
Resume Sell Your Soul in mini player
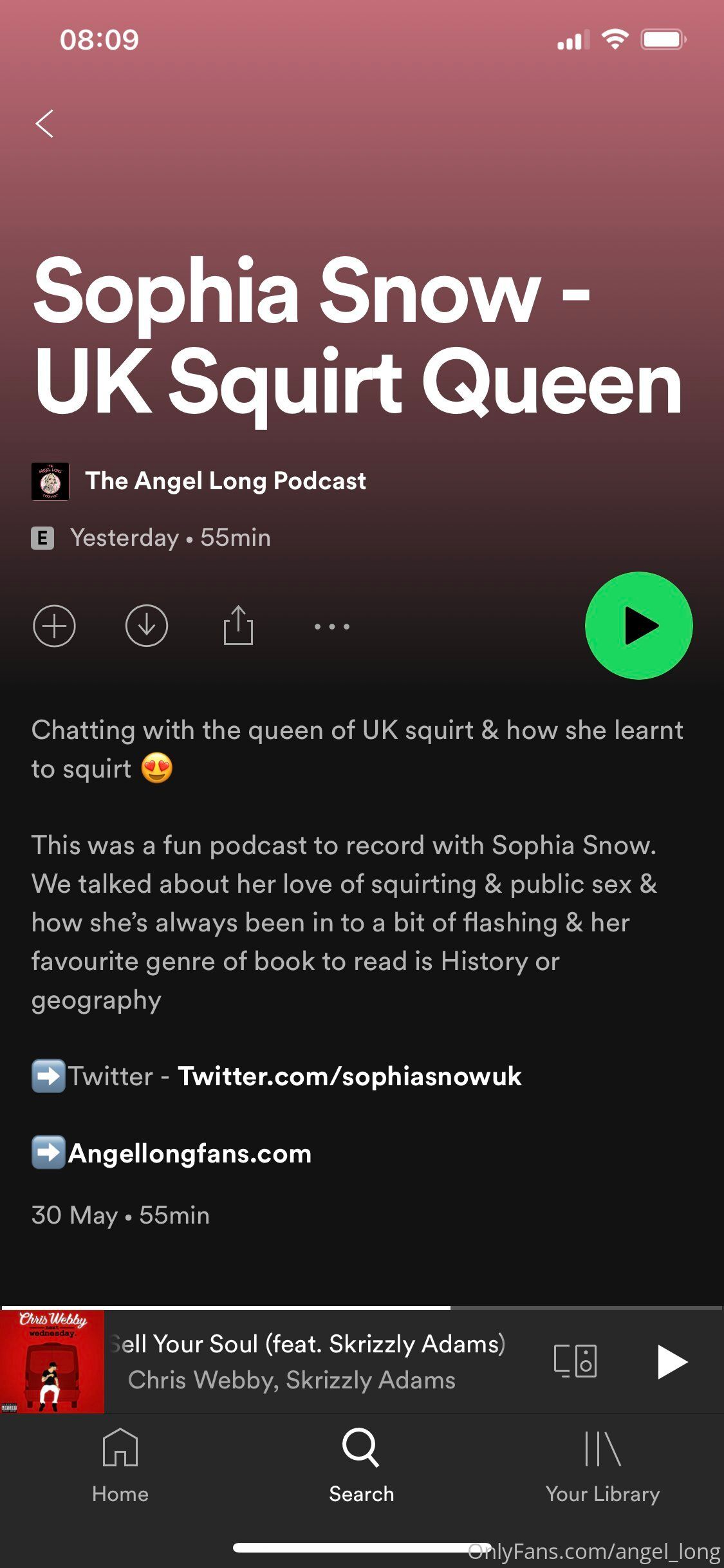click(x=672, y=1361)
